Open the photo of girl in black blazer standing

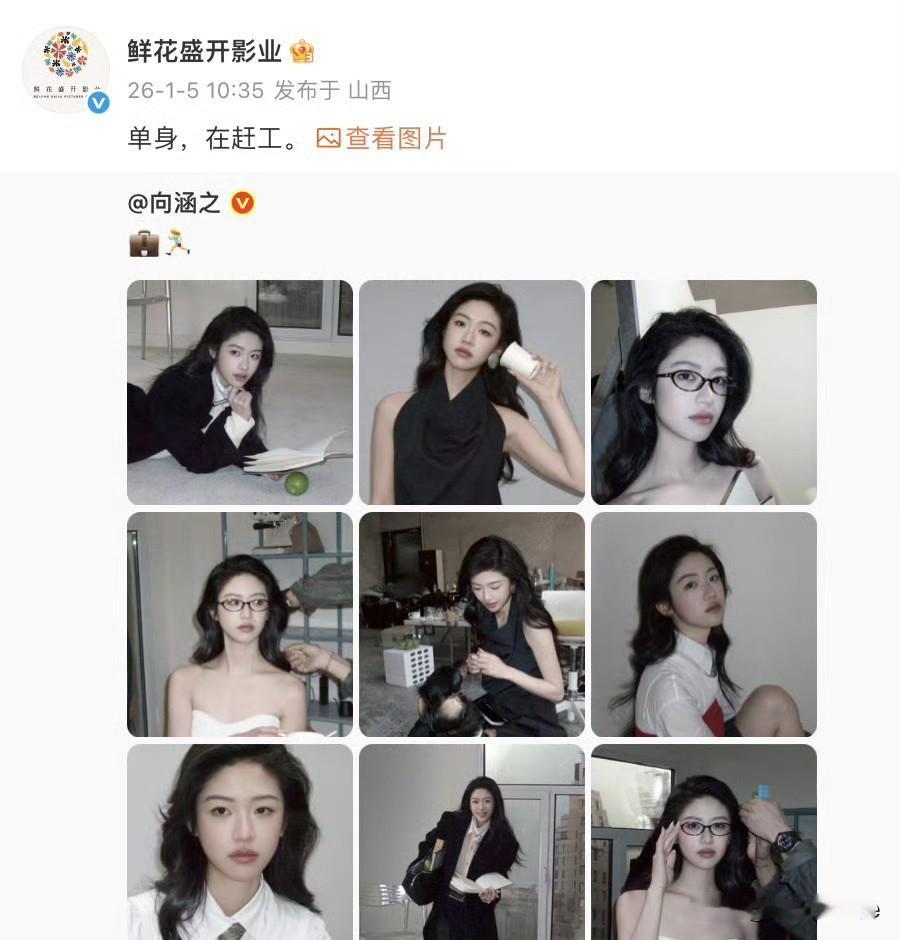[471, 840]
